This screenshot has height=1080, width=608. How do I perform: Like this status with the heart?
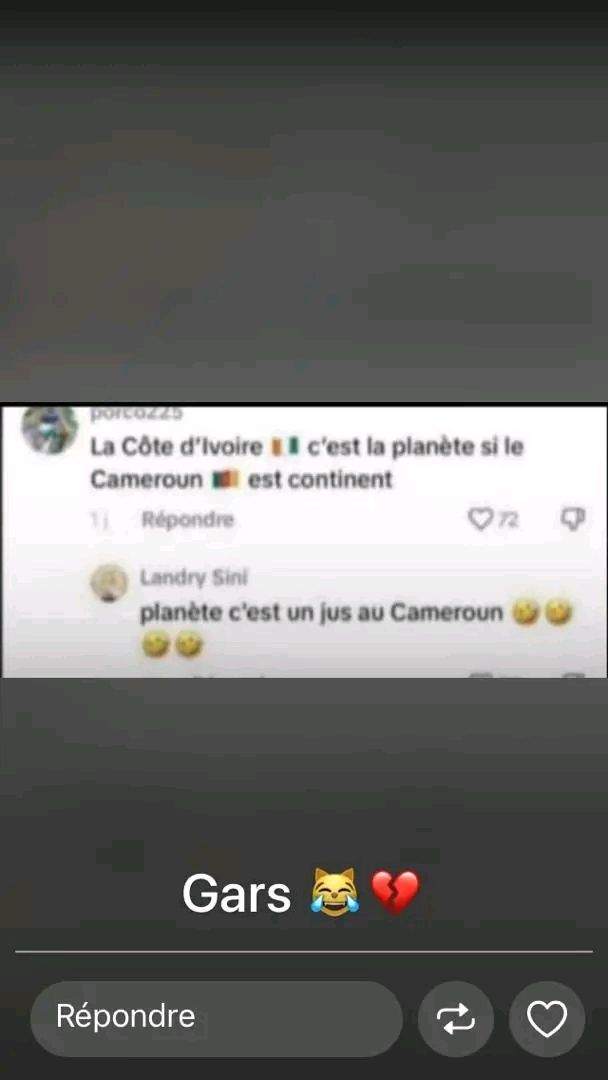(547, 1019)
